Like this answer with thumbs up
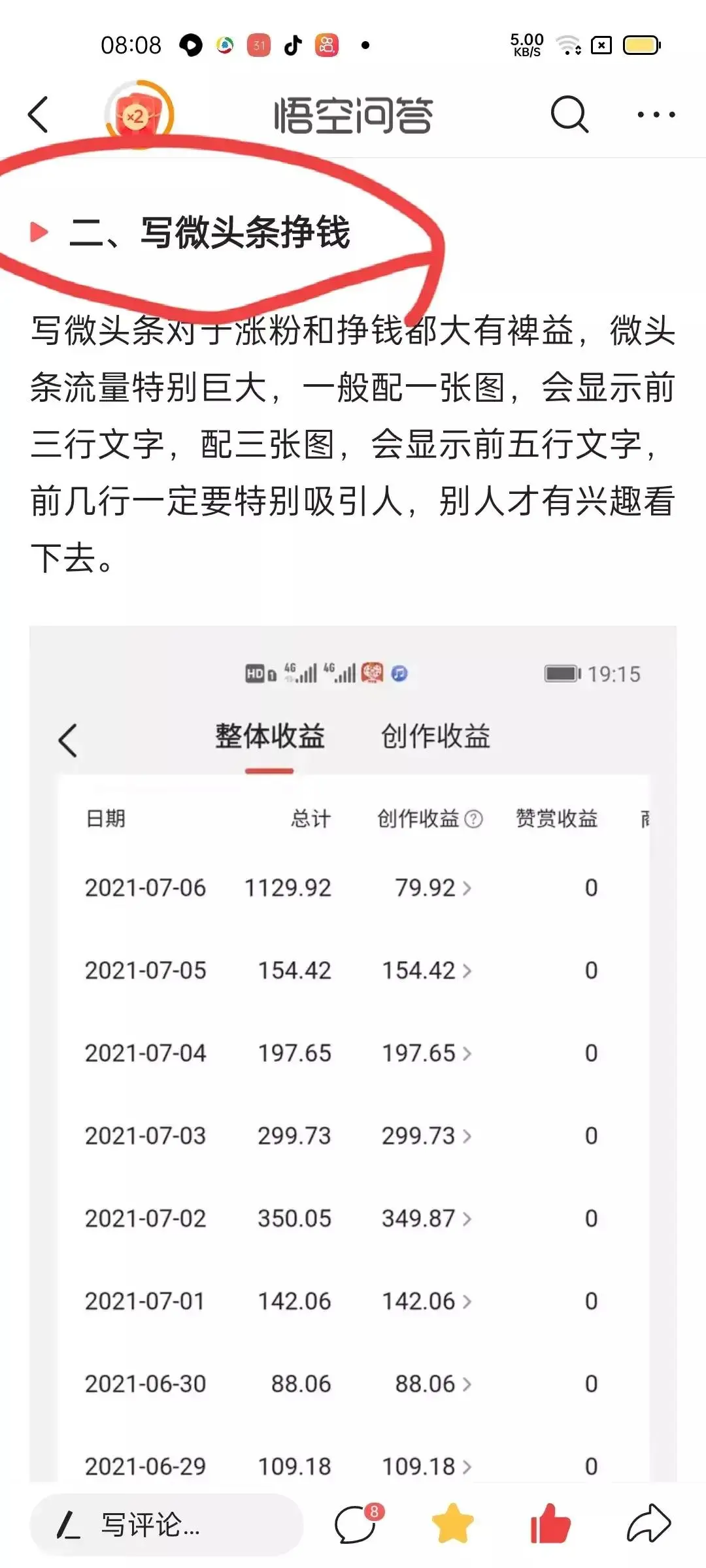Viewport: 706px width, 1568px height. click(x=550, y=1524)
